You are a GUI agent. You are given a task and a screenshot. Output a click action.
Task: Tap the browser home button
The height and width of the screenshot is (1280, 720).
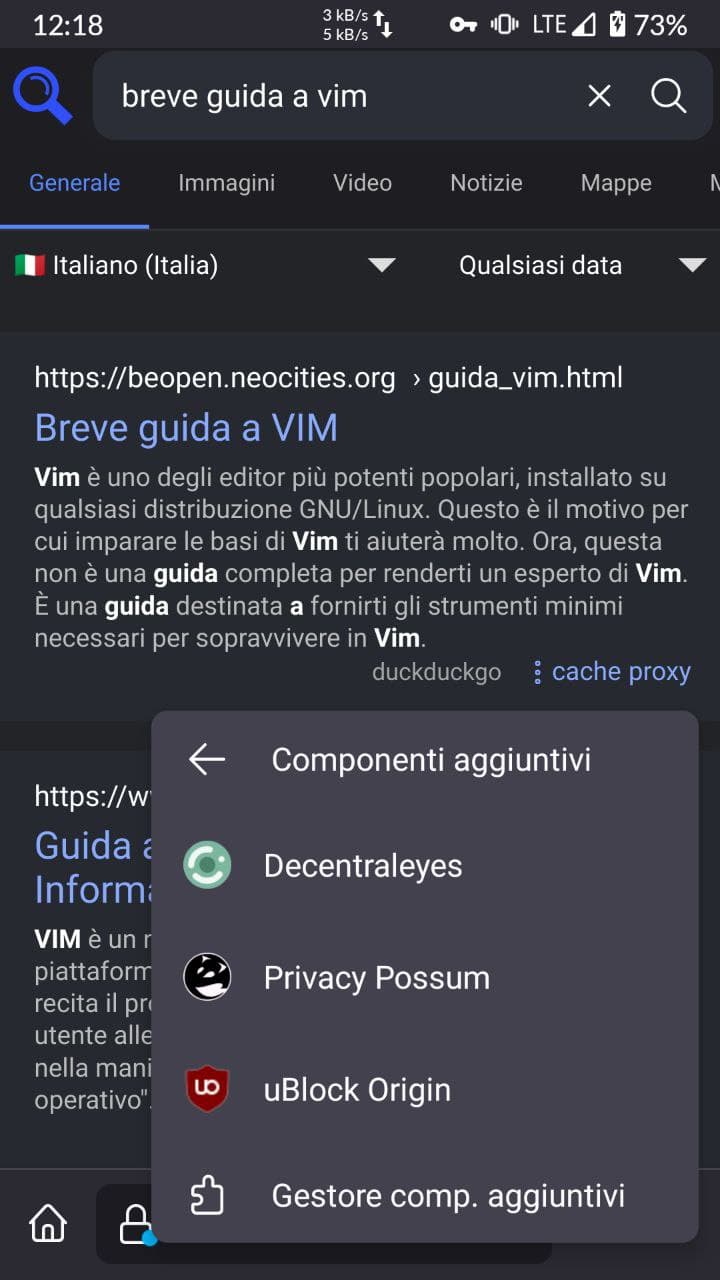pos(47,1222)
